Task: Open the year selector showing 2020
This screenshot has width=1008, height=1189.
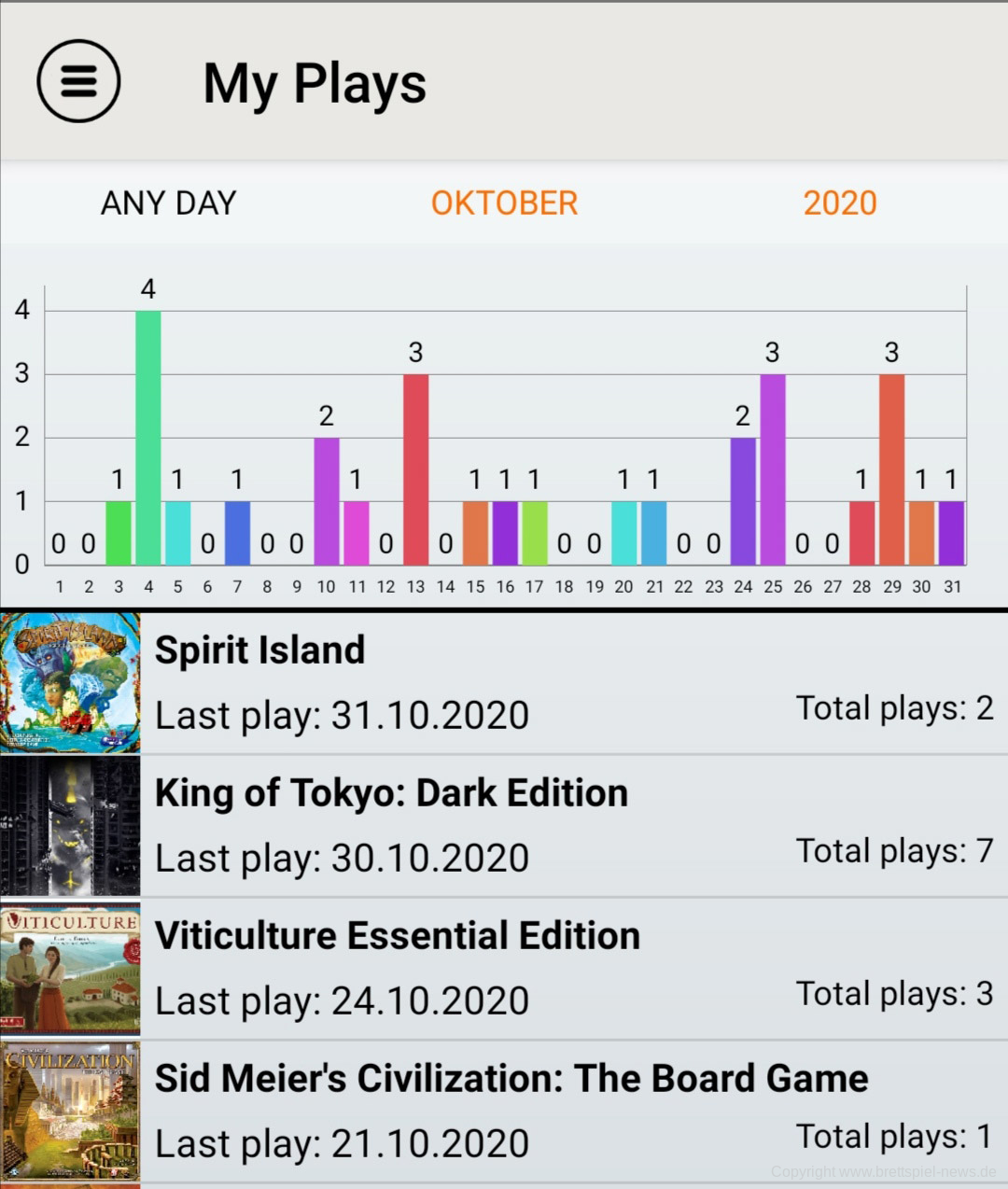Action: tap(839, 203)
